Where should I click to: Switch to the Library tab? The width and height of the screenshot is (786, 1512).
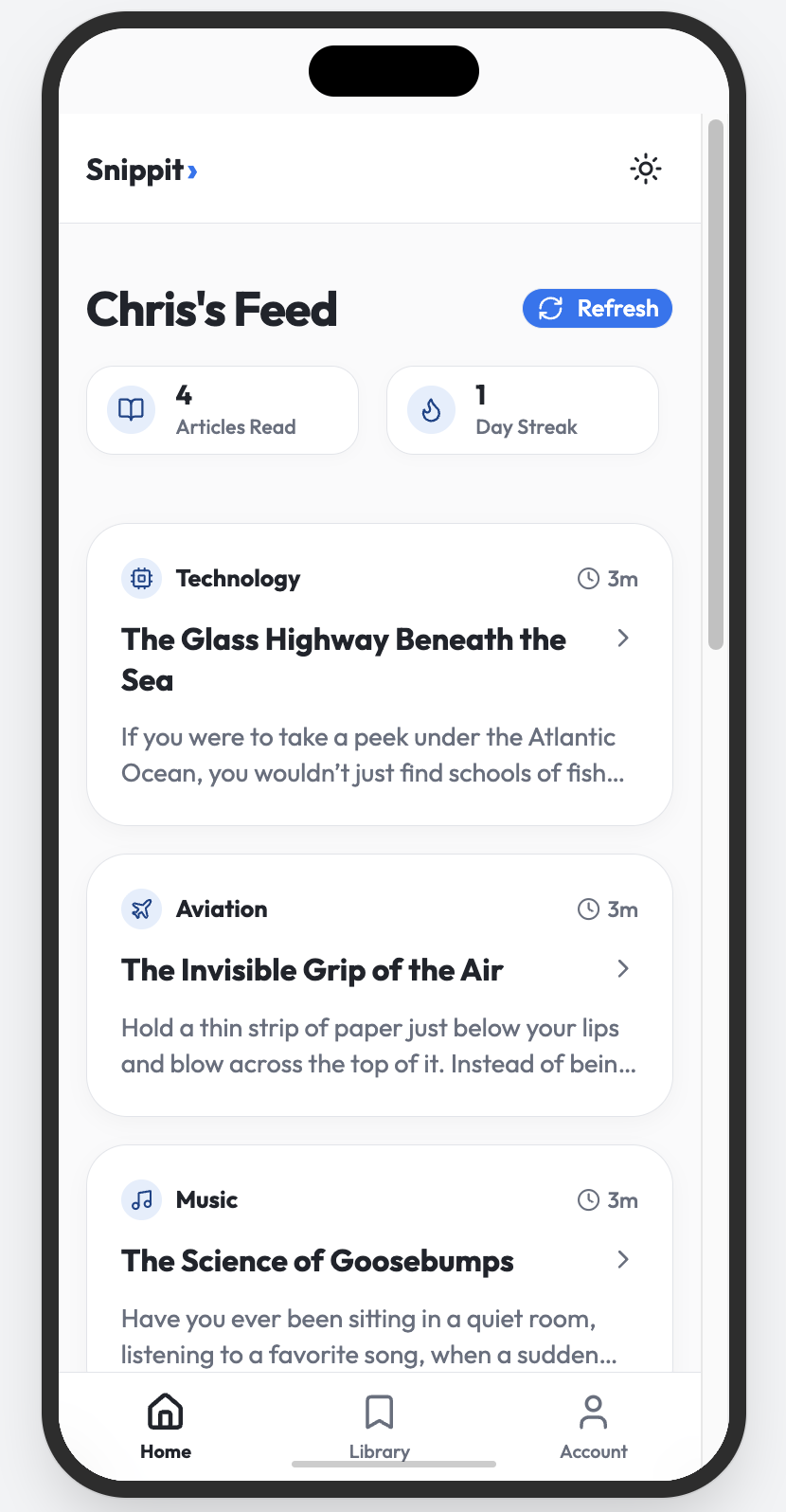(x=379, y=1426)
